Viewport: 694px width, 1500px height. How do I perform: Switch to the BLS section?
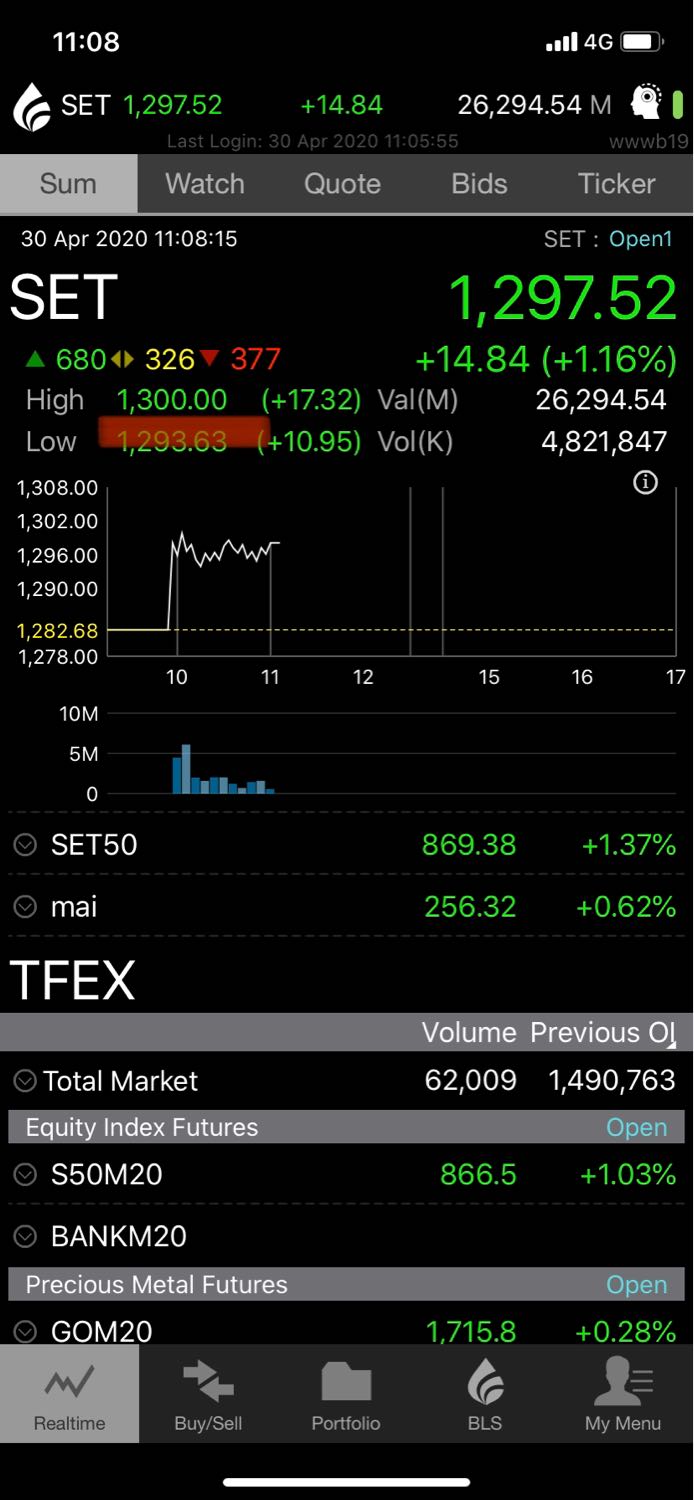click(x=485, y=1394)
